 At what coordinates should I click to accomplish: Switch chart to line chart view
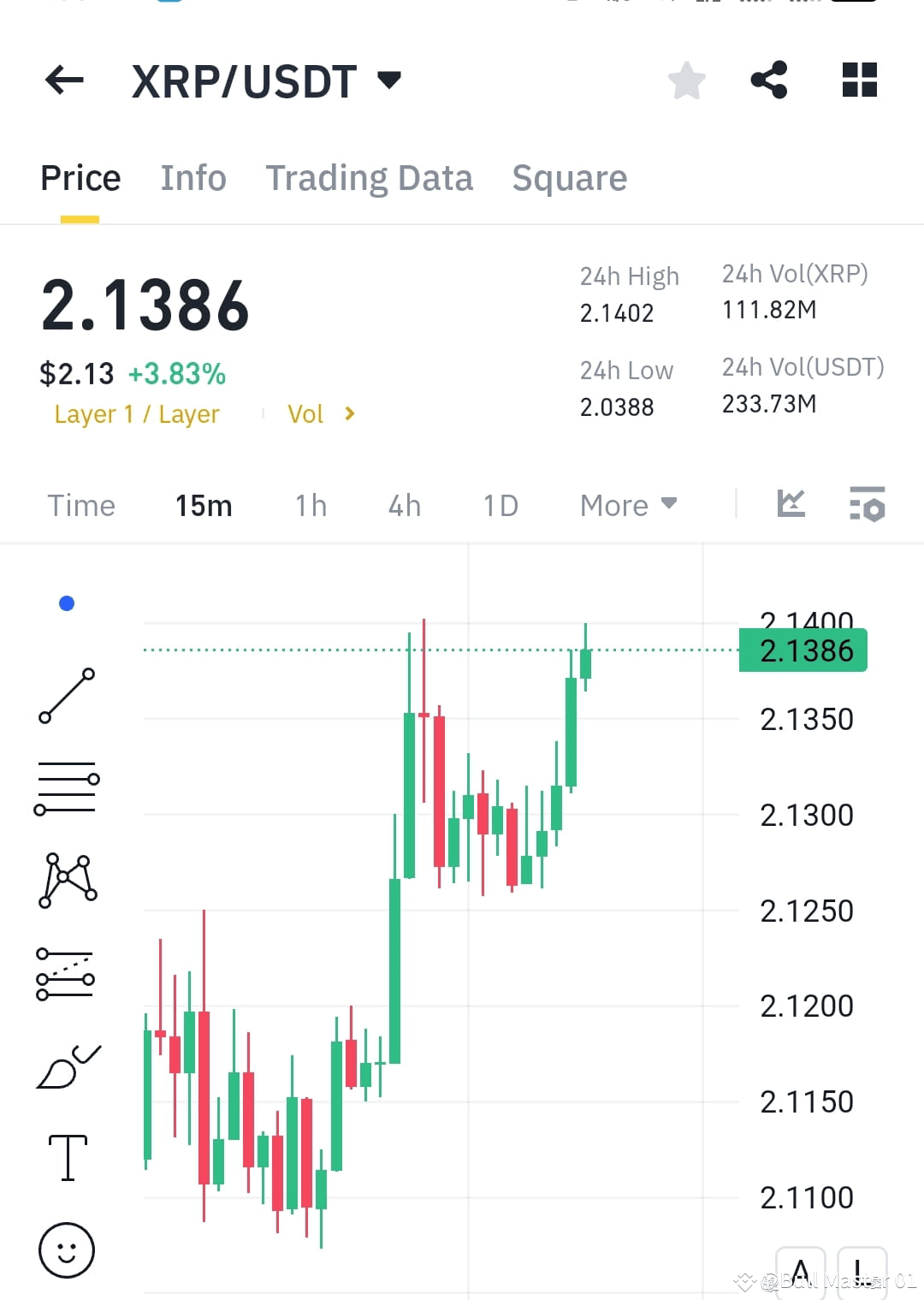(792, 505)
